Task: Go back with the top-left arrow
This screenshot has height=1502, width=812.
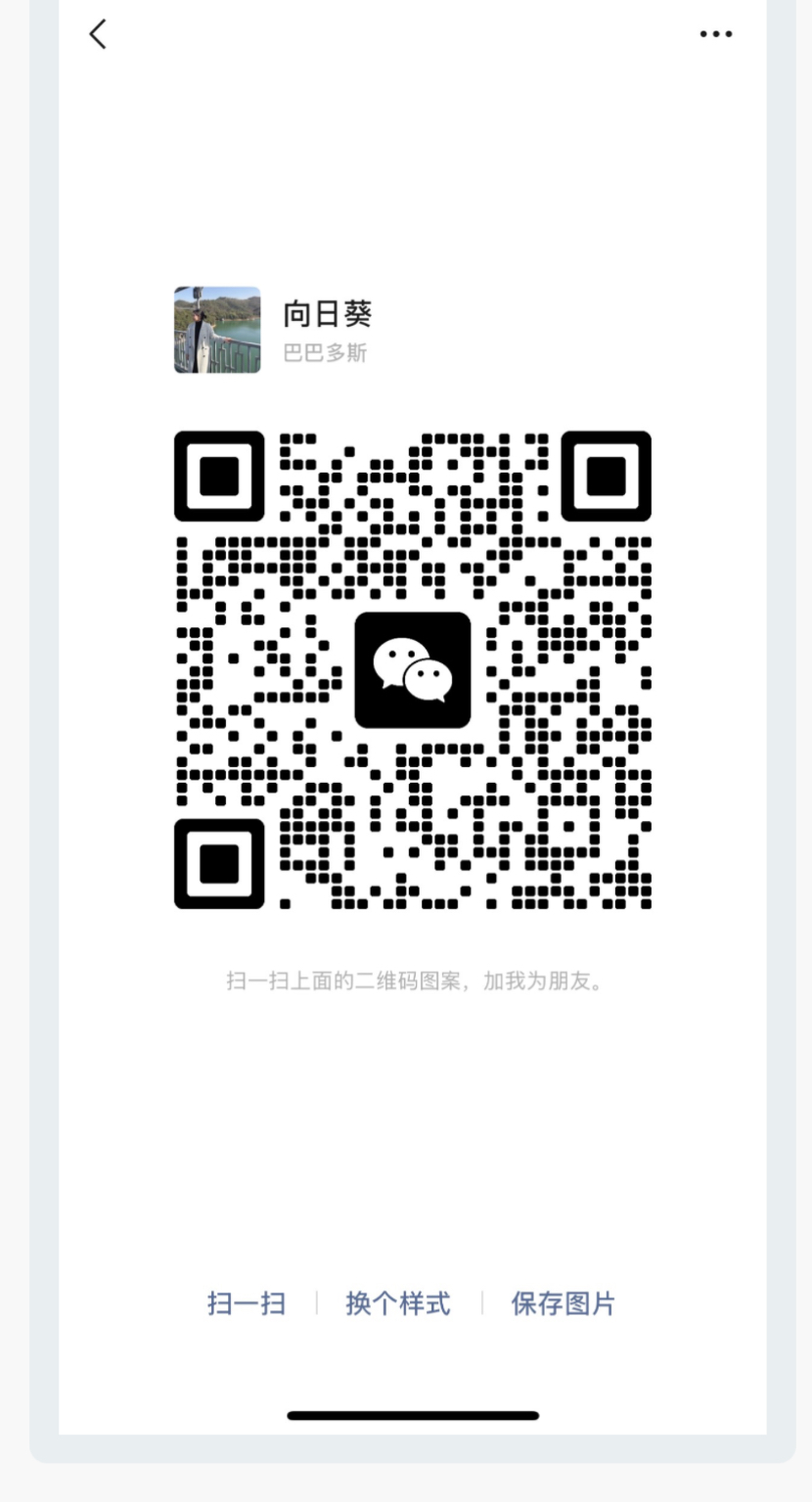Action: [98, 34]
